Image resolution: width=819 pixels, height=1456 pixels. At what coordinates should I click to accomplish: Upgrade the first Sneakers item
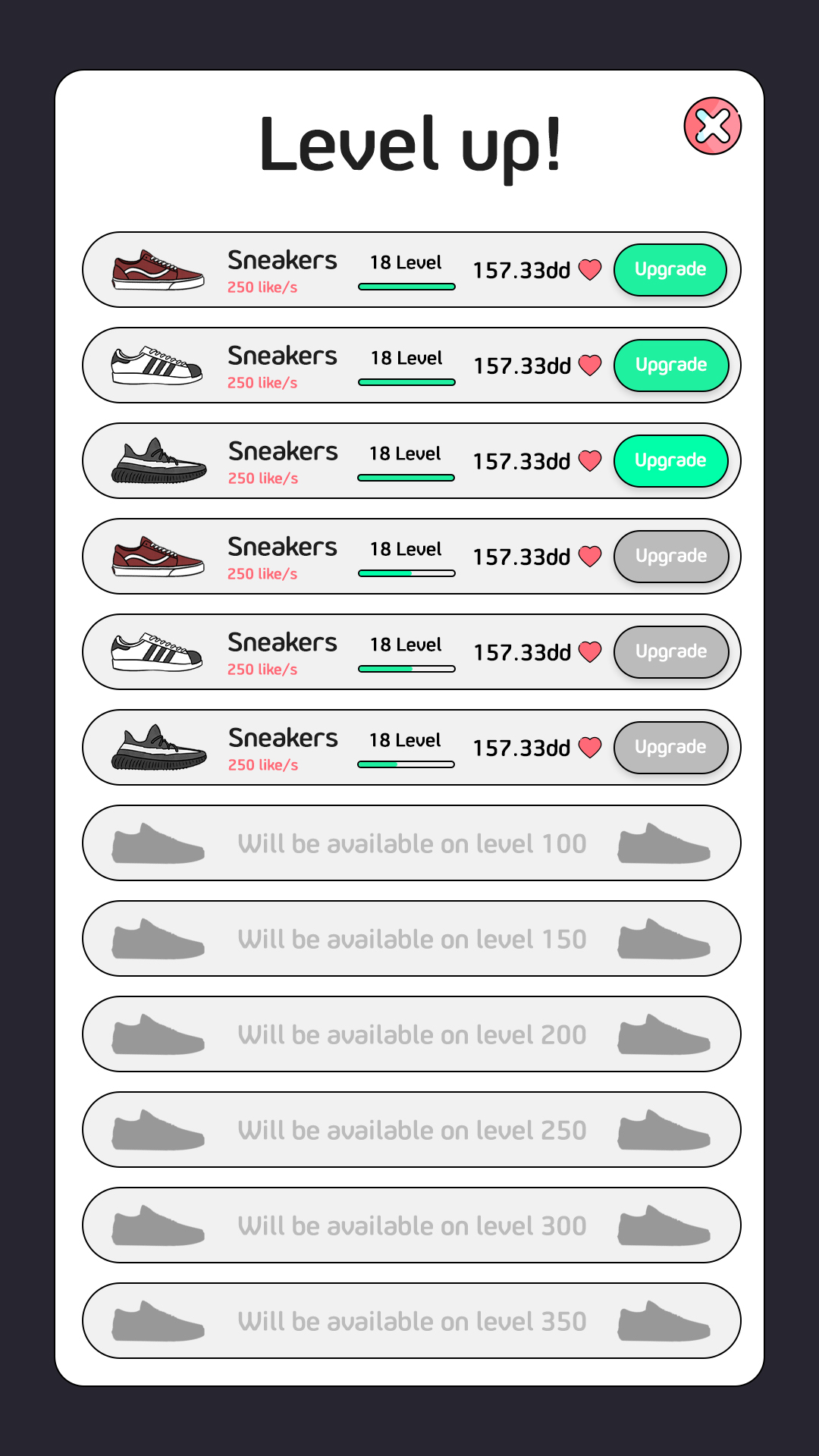[670, 269]
